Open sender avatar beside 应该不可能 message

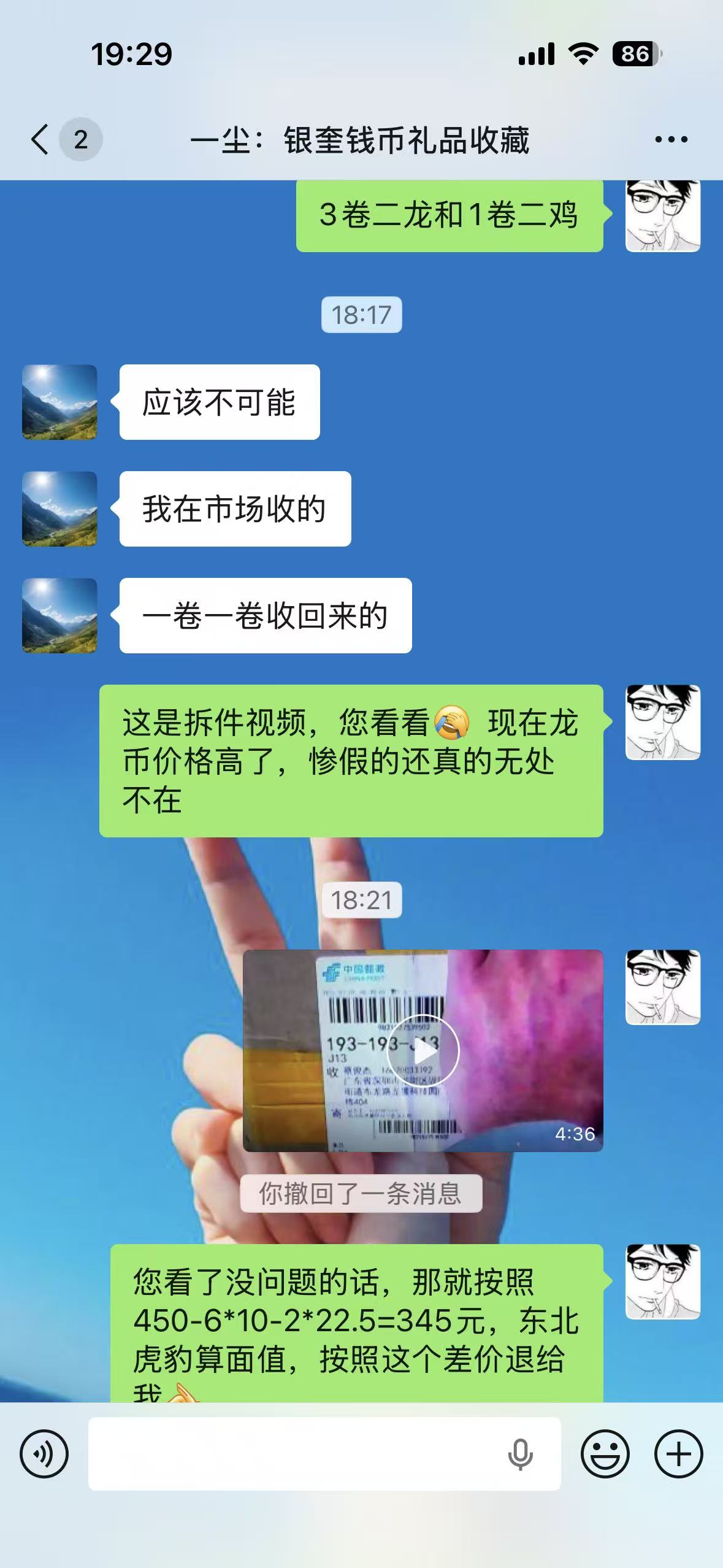[59, 402]
